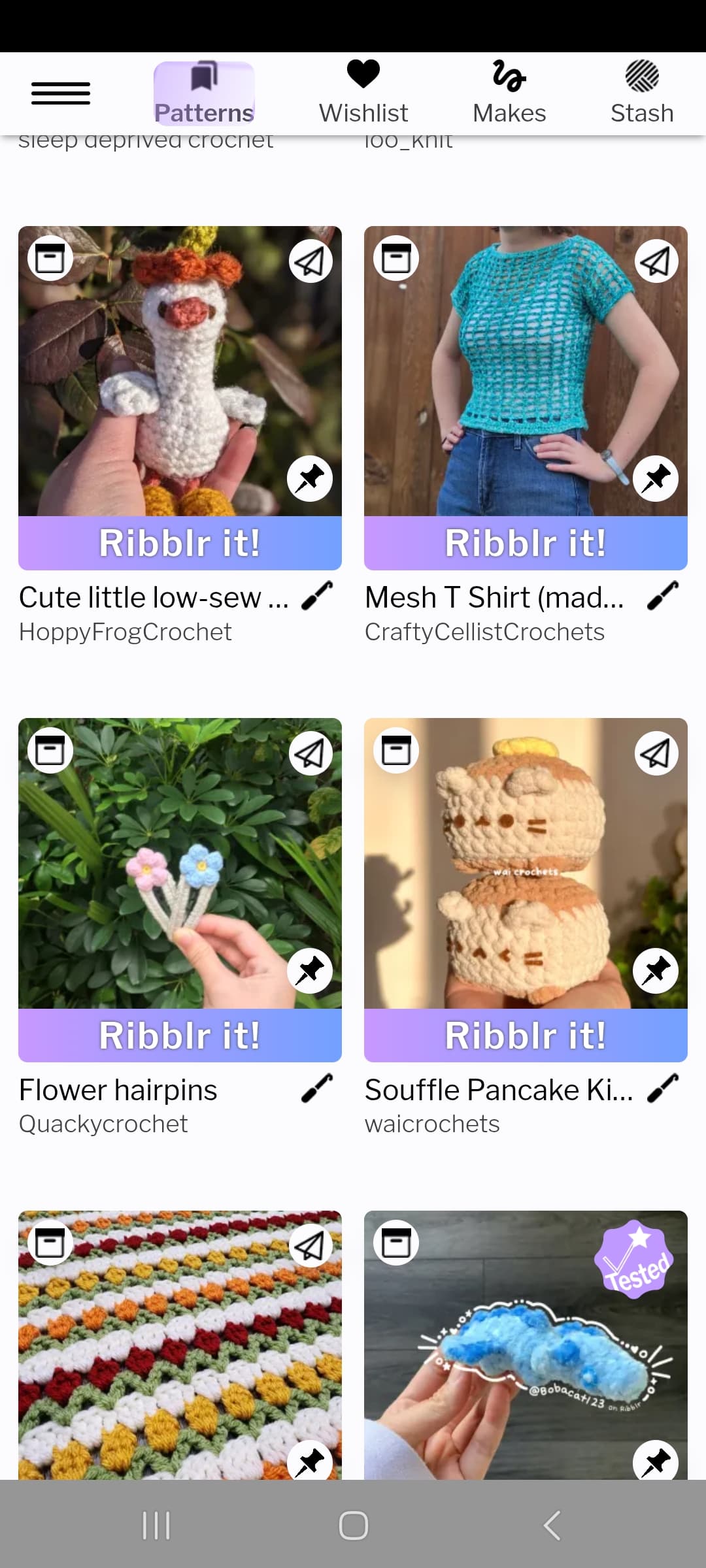Archive the Cute little low-sew pattern

pyautogui.click(x=50, y=259)
